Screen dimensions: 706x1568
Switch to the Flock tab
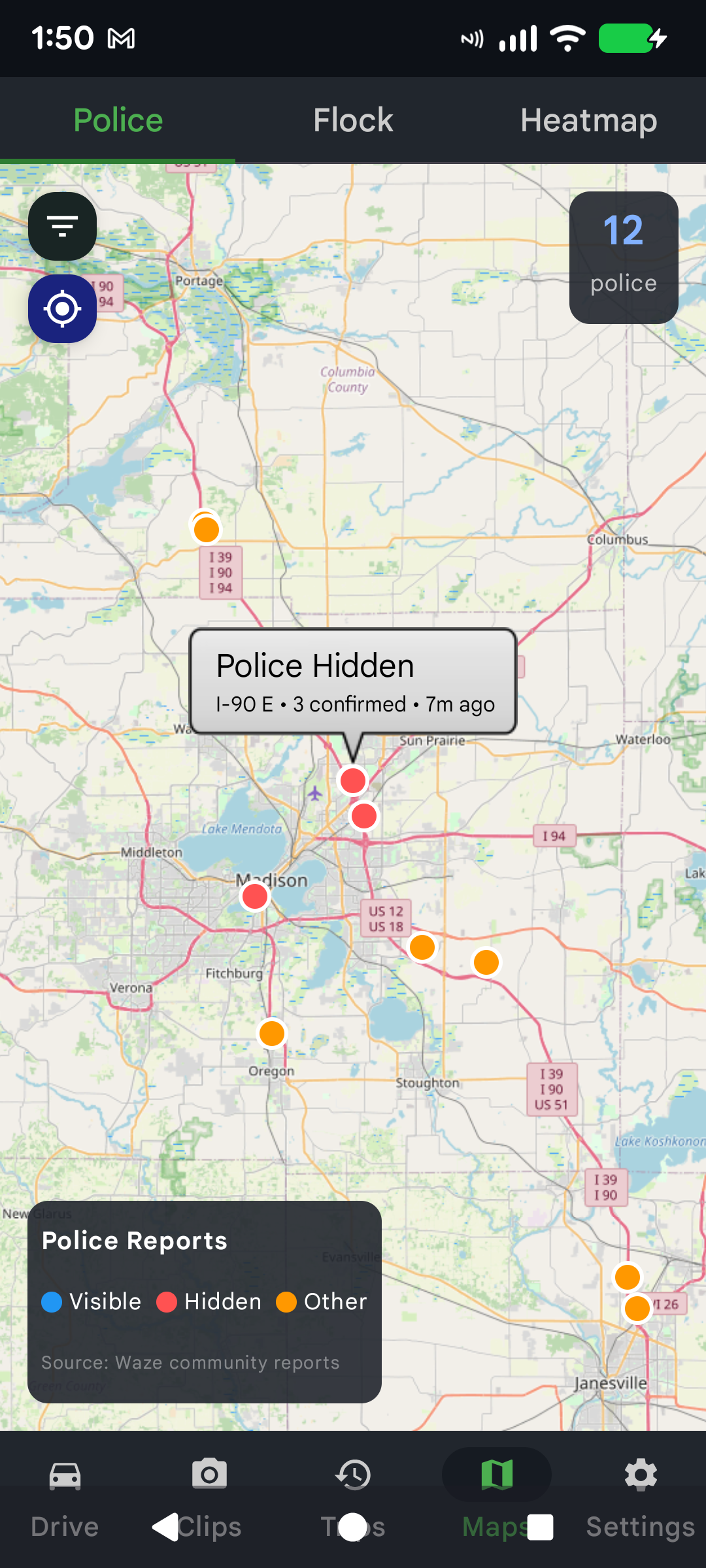click(353, 120)
